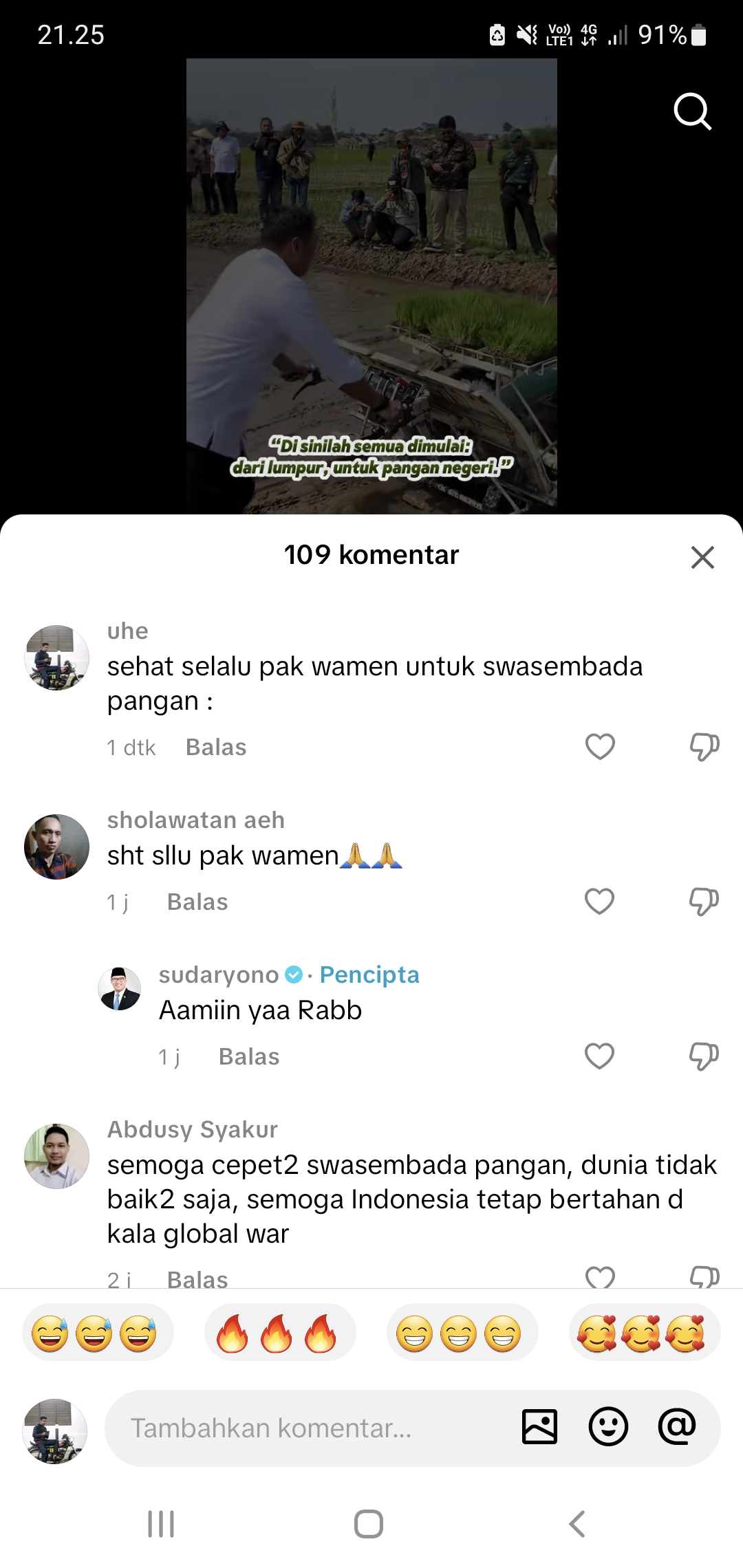Insert the sweat-smile emoji suggestion
Image resolution: width=743 pixels, height=1568 pixels.
click(98, 1333)
